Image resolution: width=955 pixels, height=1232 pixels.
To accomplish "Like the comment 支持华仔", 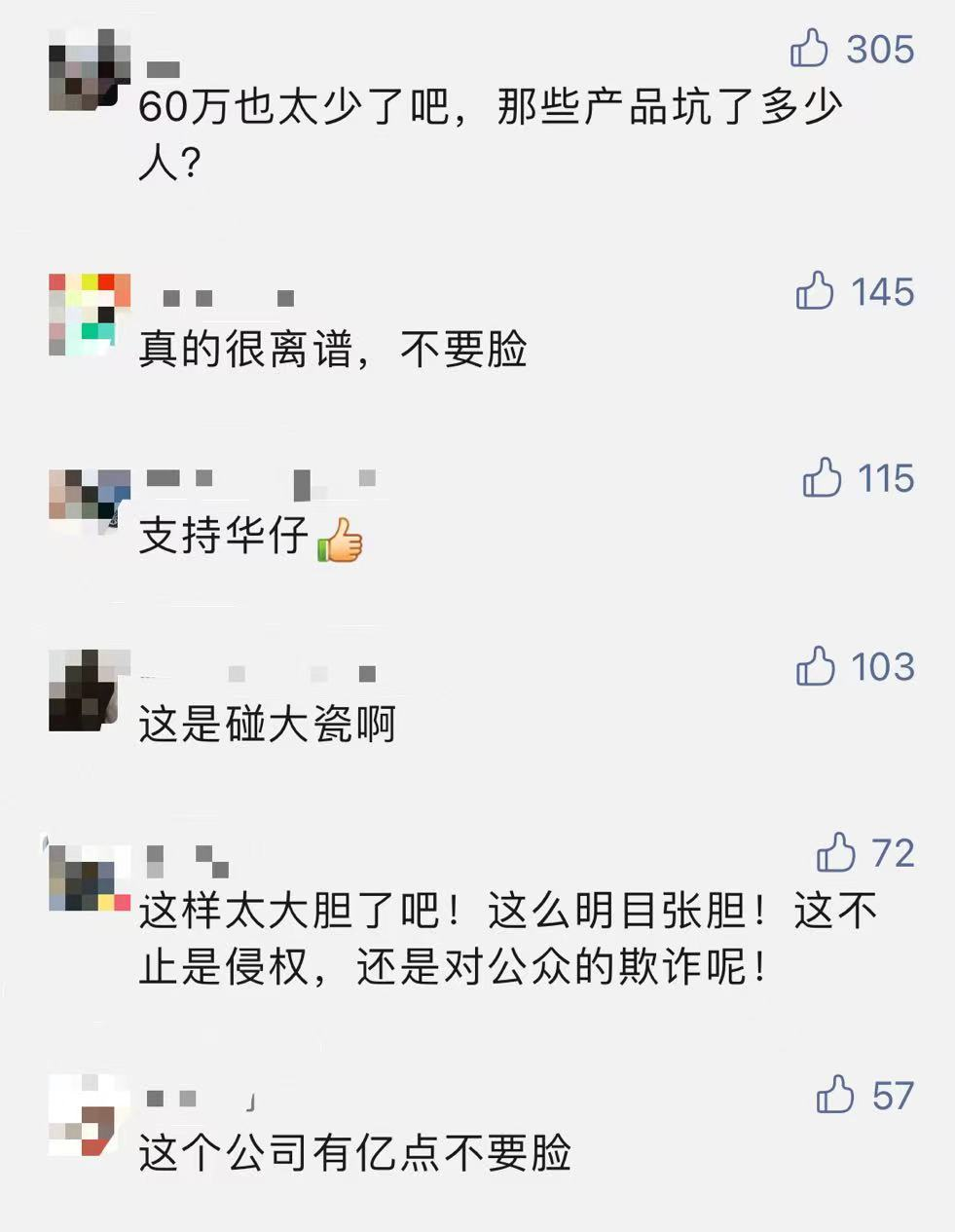I will pyautogui.click(x=822, y=477).
